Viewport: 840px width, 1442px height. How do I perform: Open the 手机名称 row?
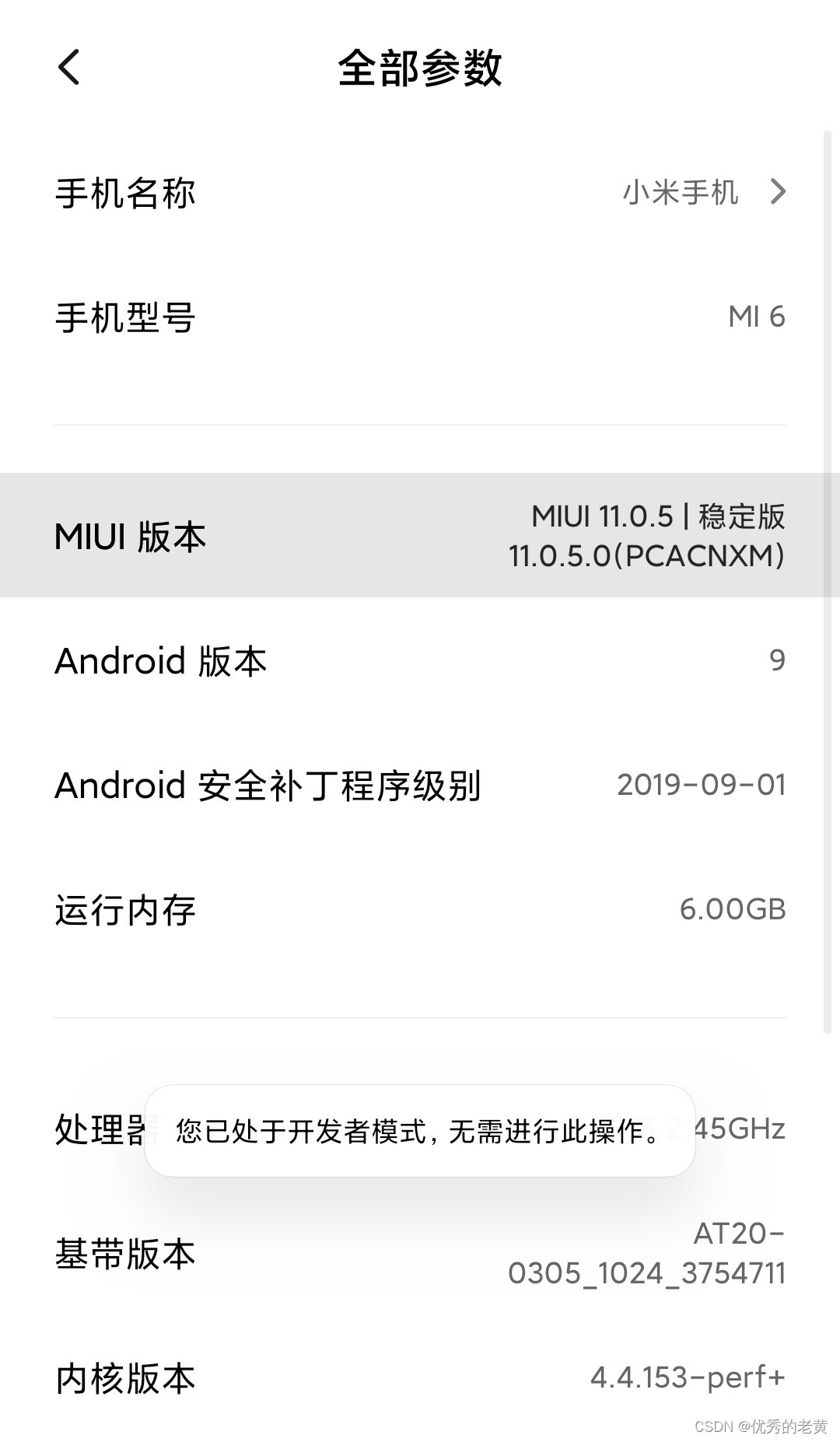coord(420,192)
